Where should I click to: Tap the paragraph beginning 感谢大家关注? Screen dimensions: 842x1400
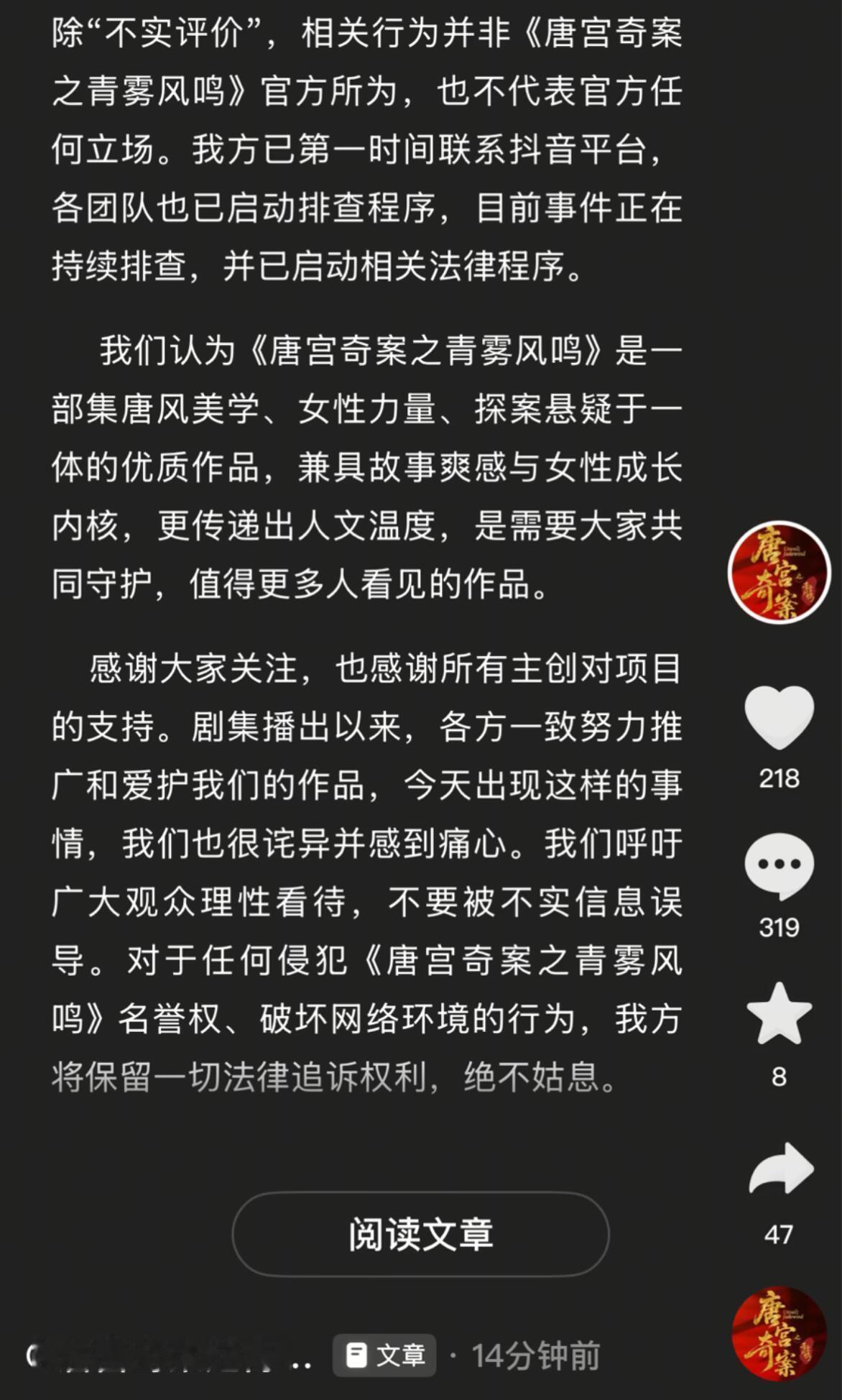[x=359, y=672]
